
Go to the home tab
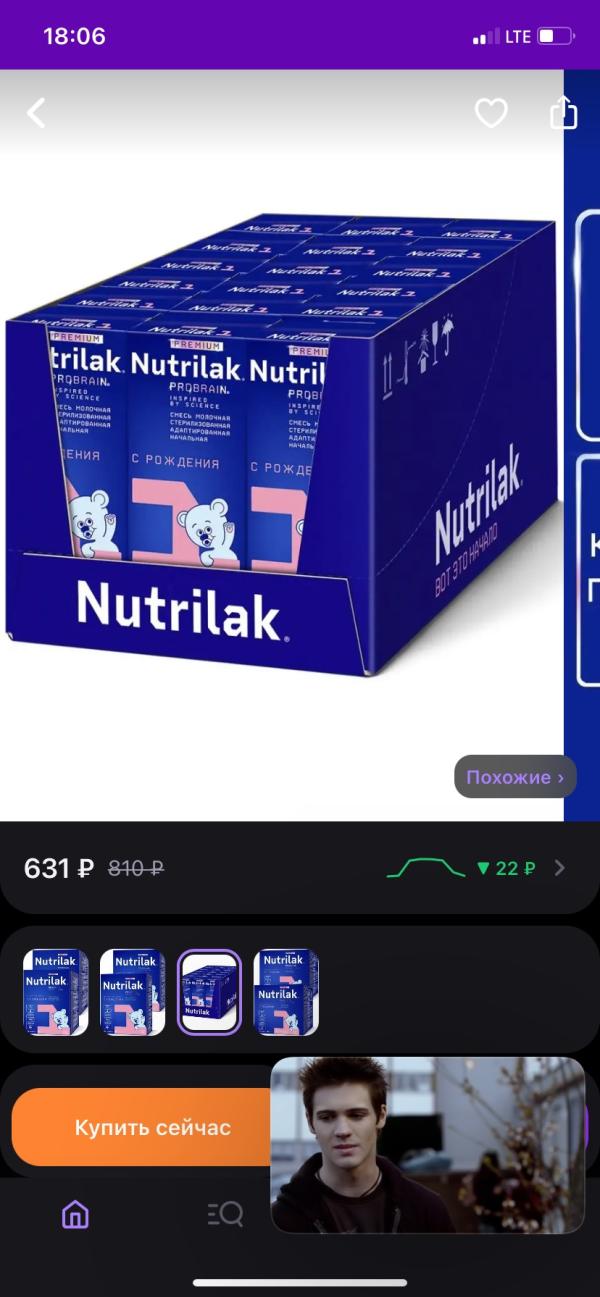point(75,1214)
